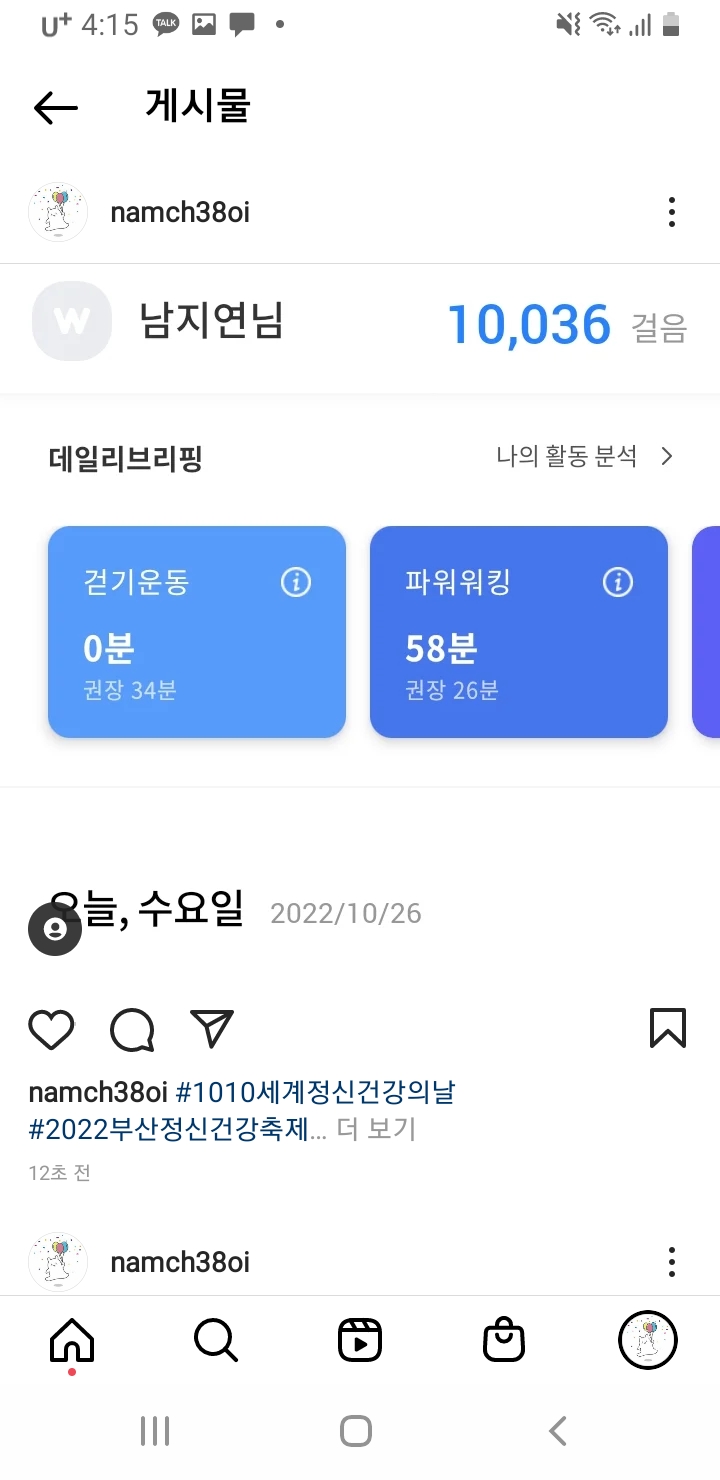Switch to the Reels tab

tap(360, 1340)
